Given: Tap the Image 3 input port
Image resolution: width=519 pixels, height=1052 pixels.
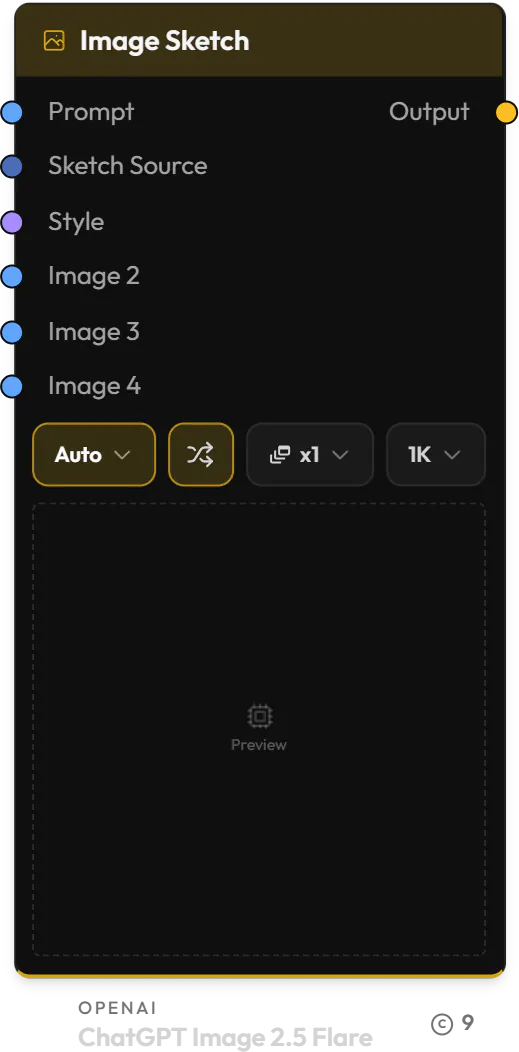Looking at the screenshot, I should (x=11, y=332).
